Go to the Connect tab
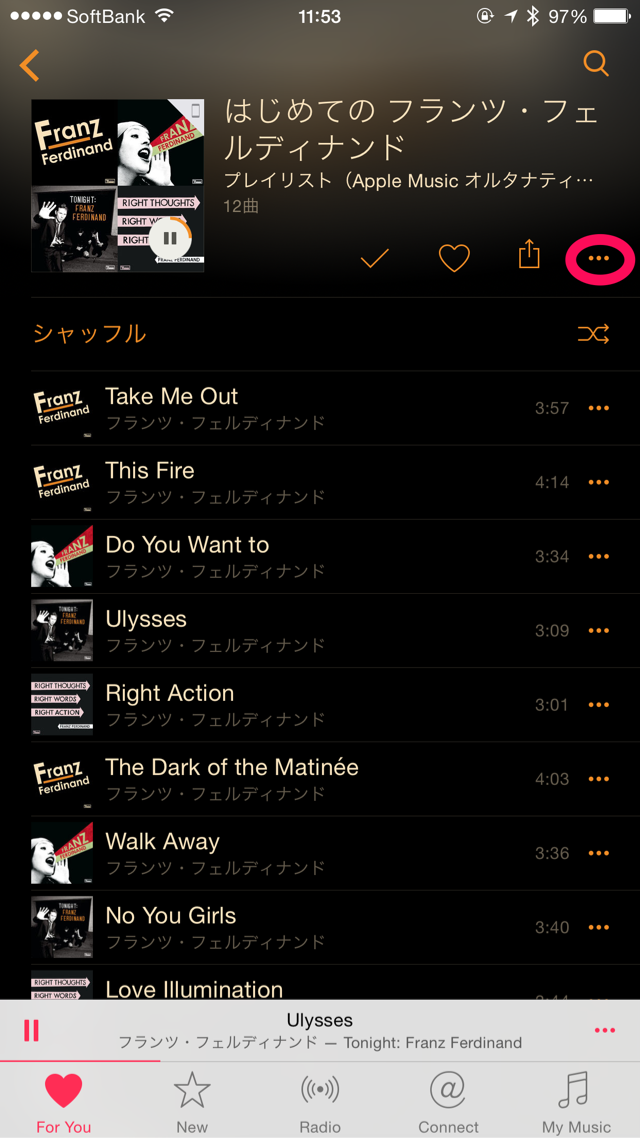The image size is (640, 1138). pyautogui.click(x=448, y=1102)
